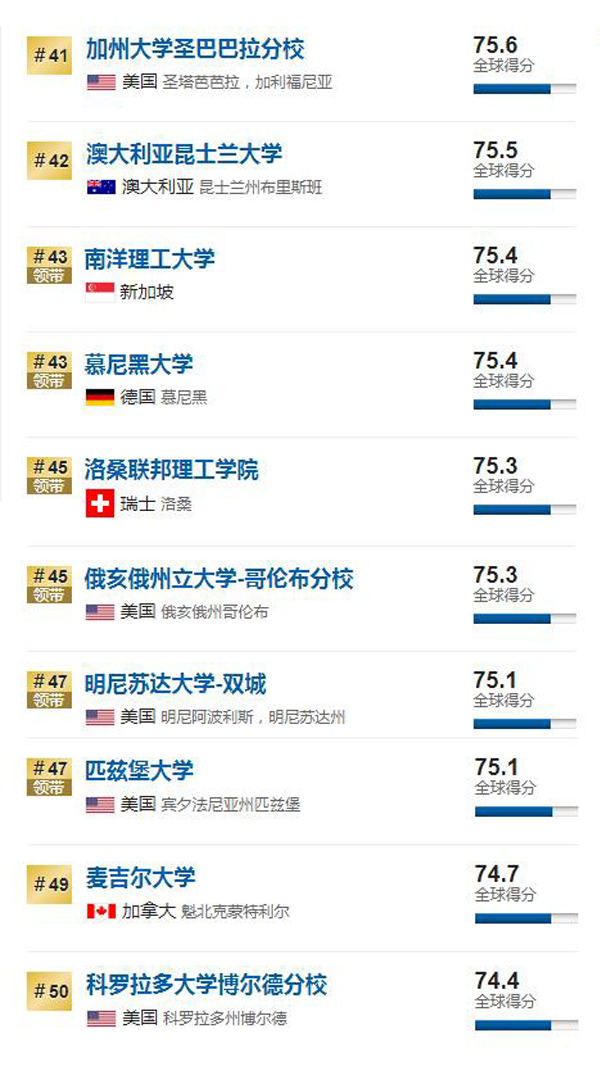600x1085 pixels.
Task: Open 洛桑联邦理工学院 entry
Action: (172, 469)
